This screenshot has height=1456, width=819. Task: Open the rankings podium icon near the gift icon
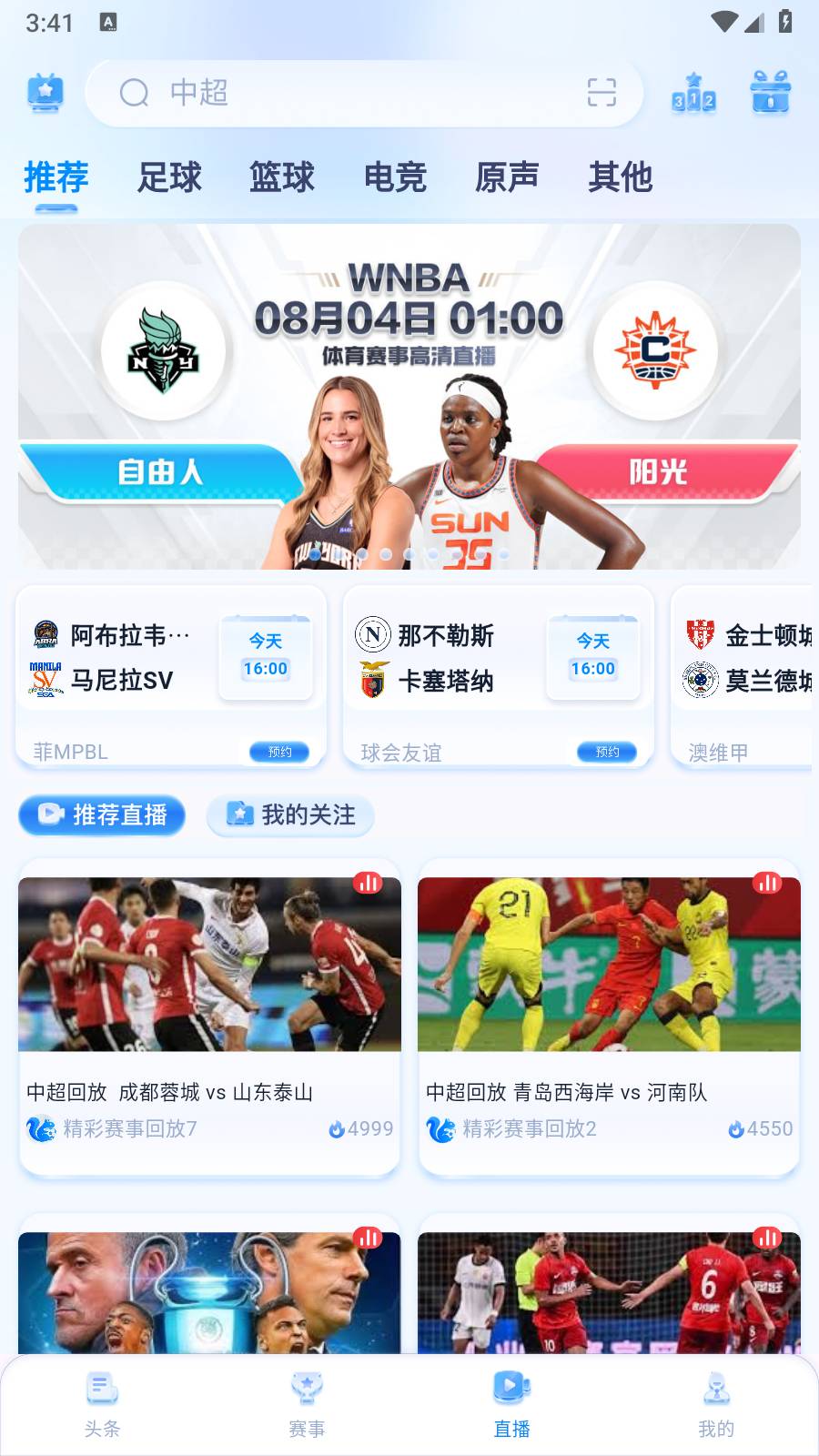pos(693,93)
